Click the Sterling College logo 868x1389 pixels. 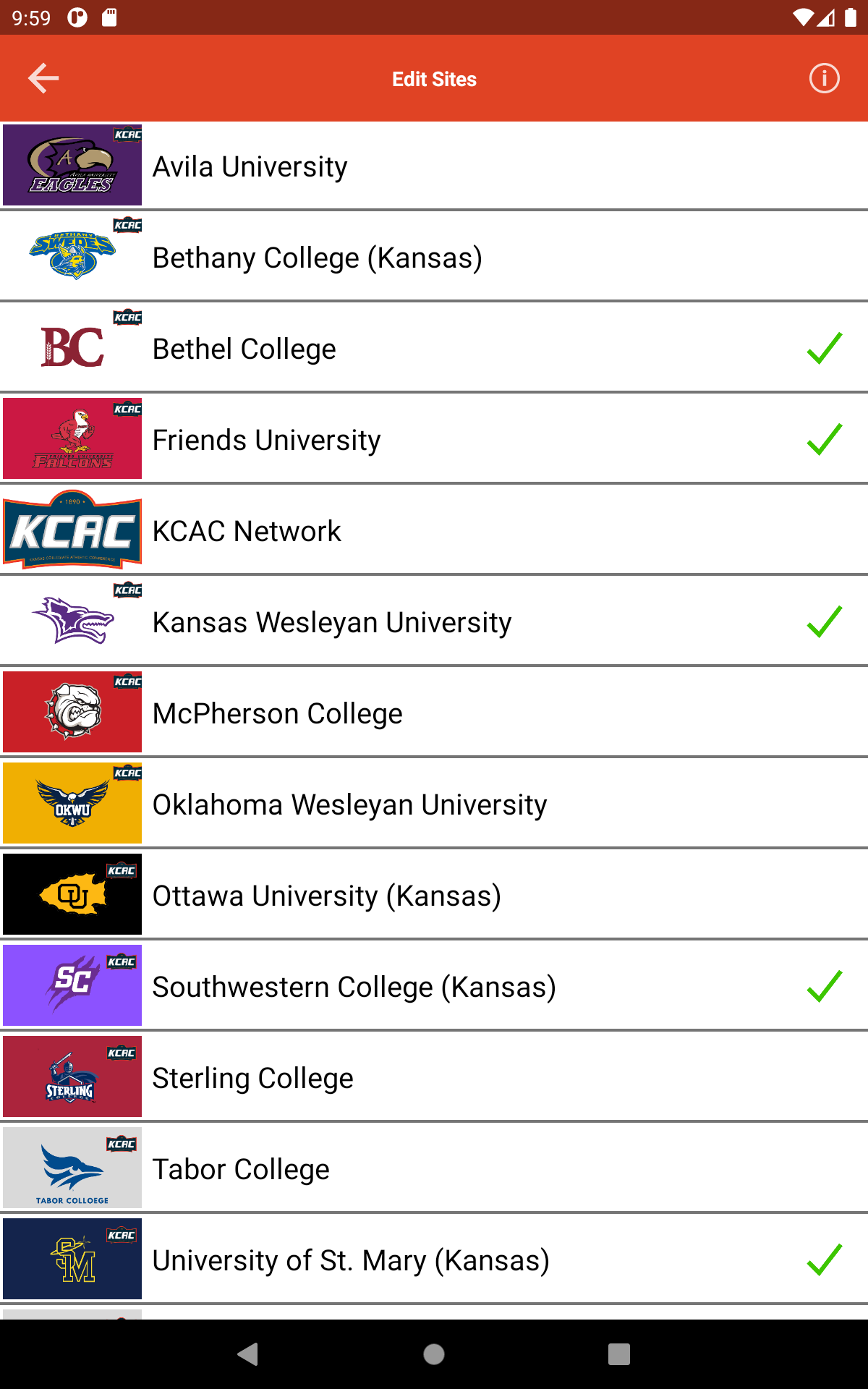(72, 1076)
